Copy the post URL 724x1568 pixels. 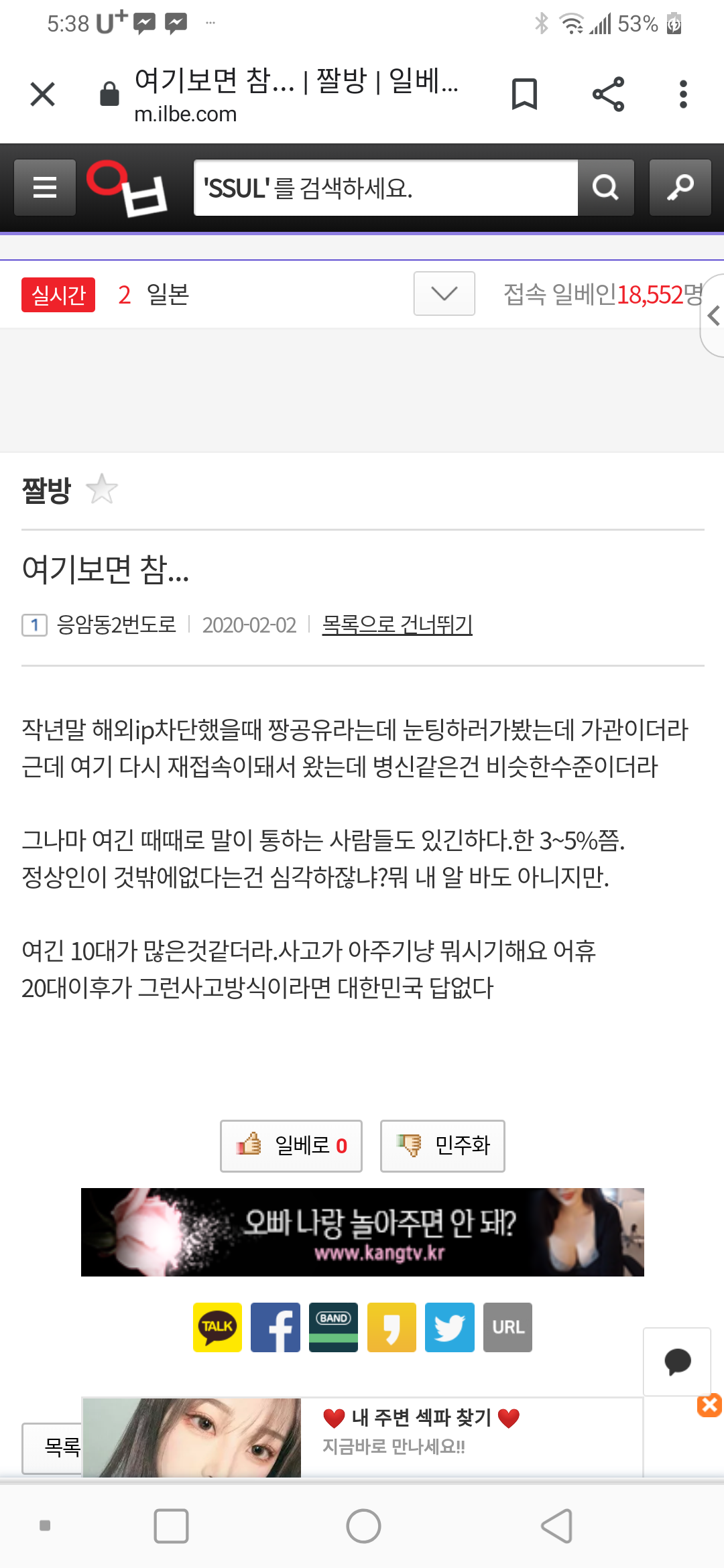tap(507, 1327)
